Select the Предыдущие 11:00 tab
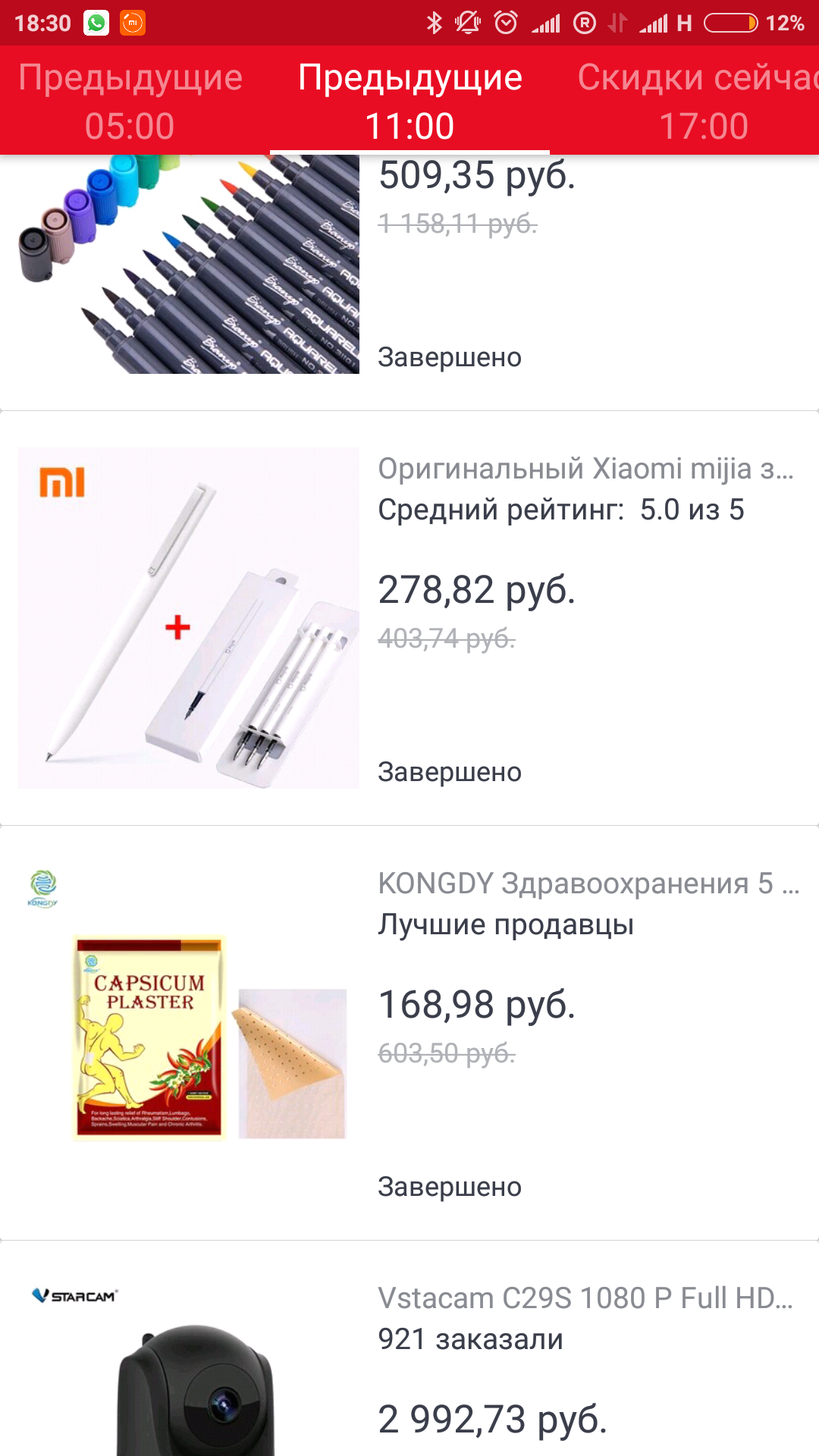Image resolution: width=819 pixels, height=1456 pixels. tap(409, 101)
